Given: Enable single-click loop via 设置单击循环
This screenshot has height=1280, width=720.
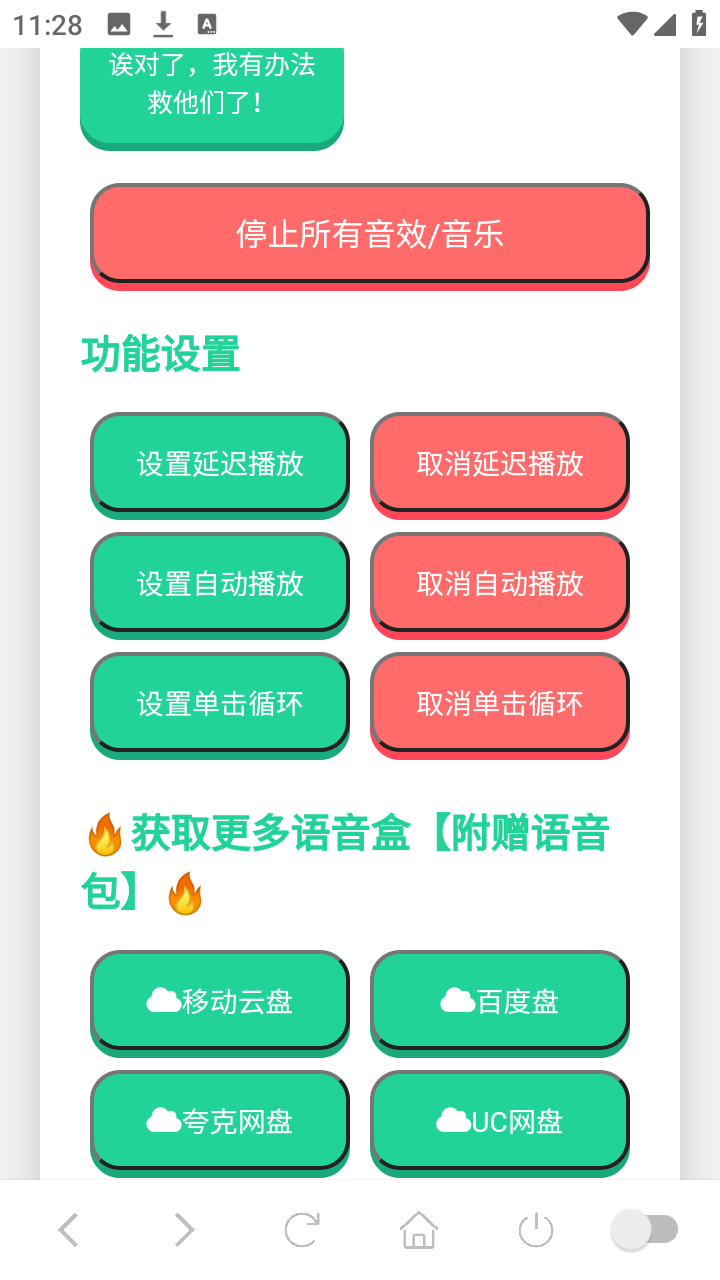Looking at the screenshot, I should [x=220, y=704].
